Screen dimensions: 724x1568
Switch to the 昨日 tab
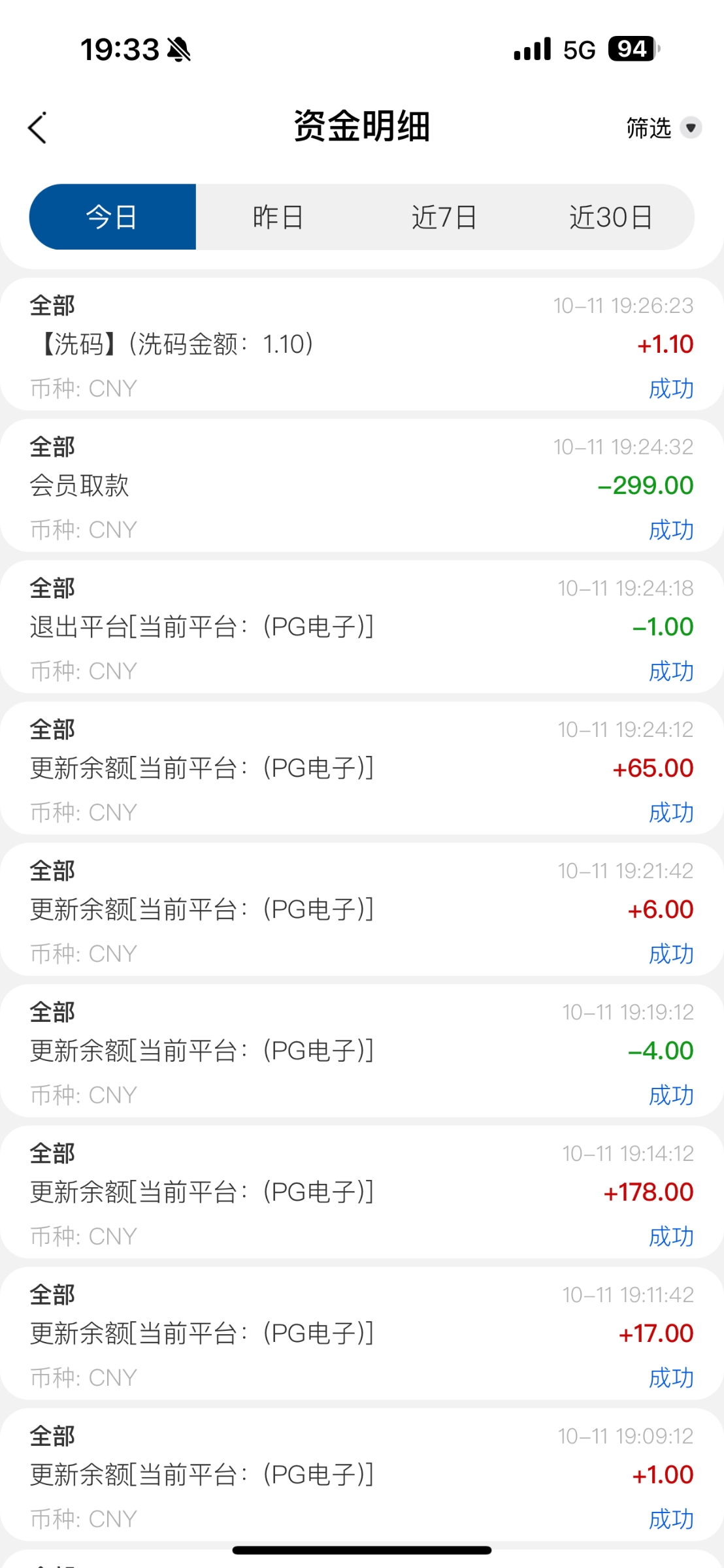279,217
